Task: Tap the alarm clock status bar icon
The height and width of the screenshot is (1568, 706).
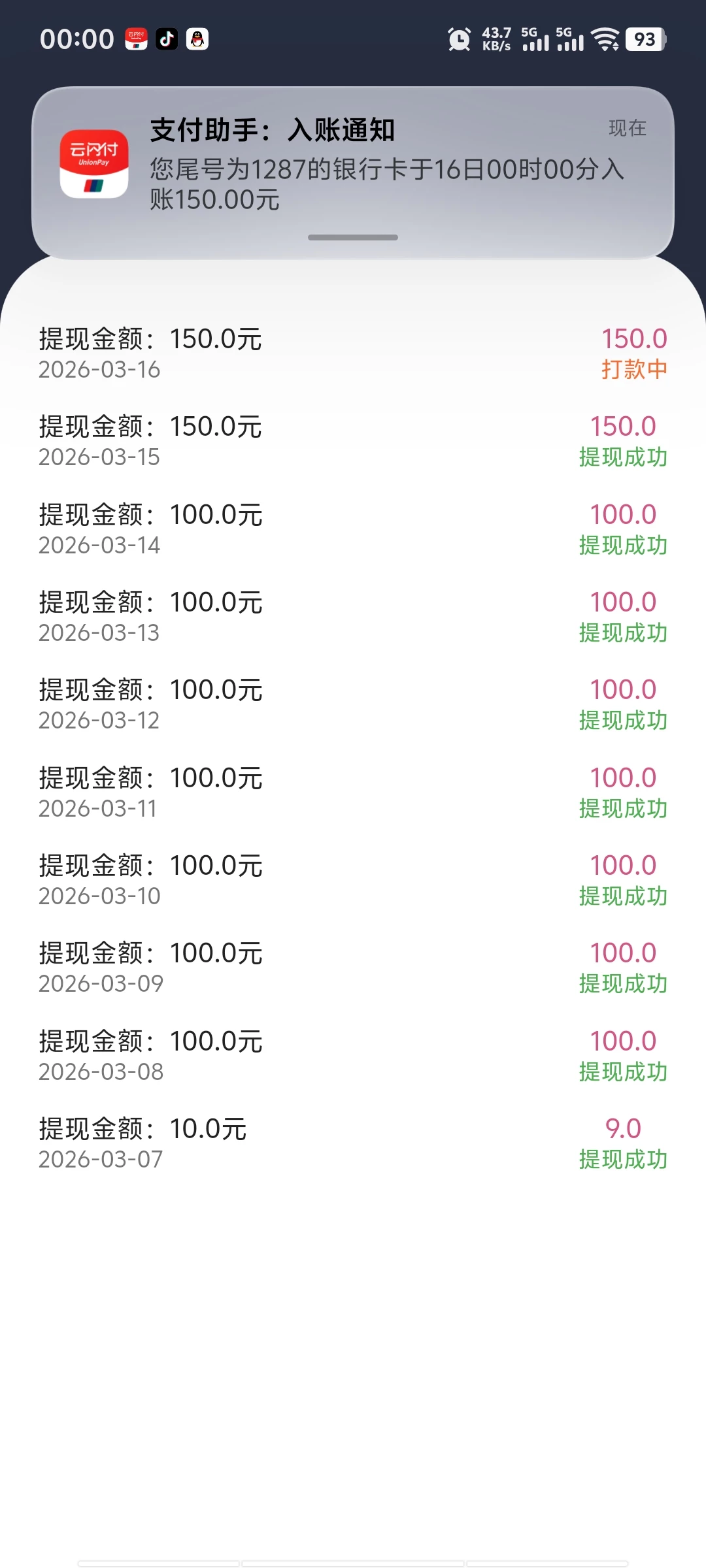Action: 458,39
